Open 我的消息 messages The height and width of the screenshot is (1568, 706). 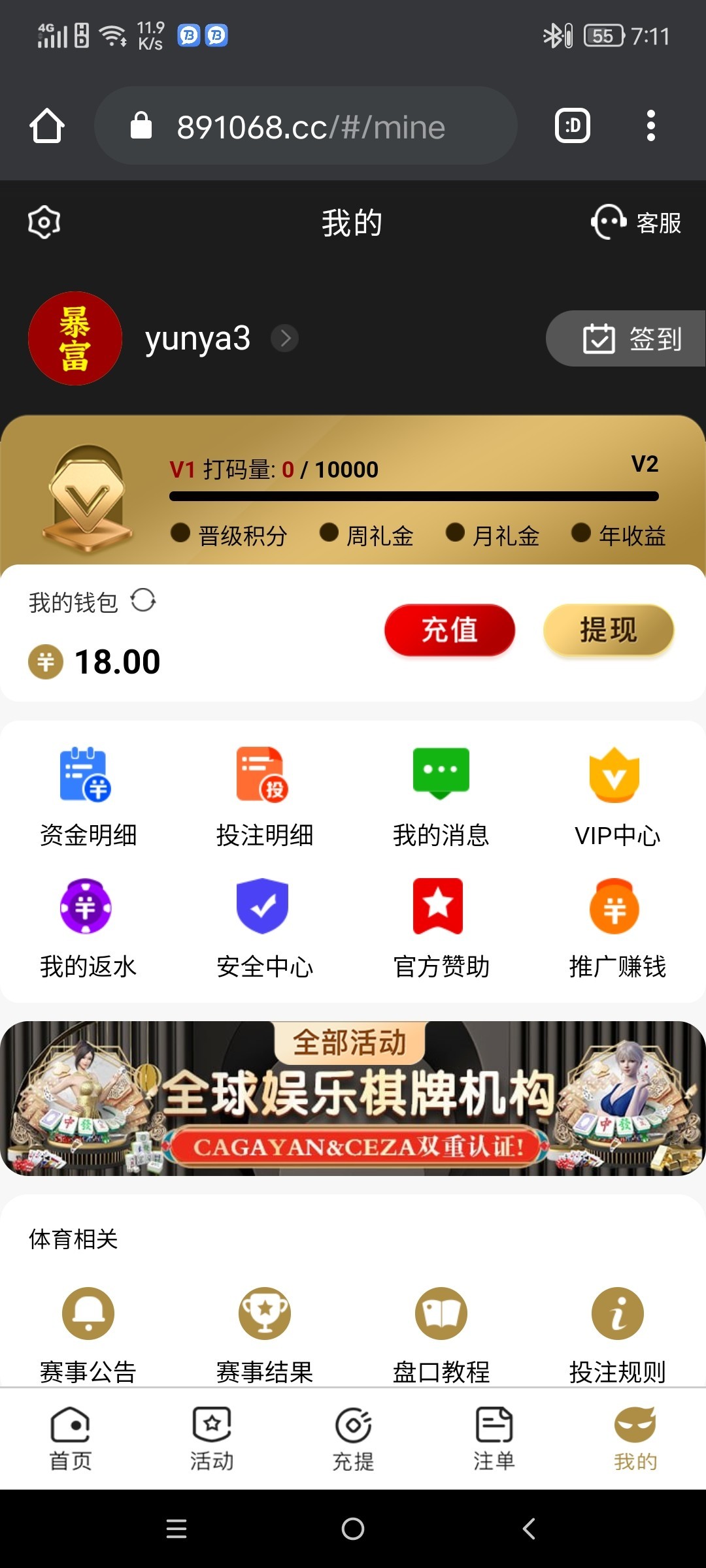[441, 797]
